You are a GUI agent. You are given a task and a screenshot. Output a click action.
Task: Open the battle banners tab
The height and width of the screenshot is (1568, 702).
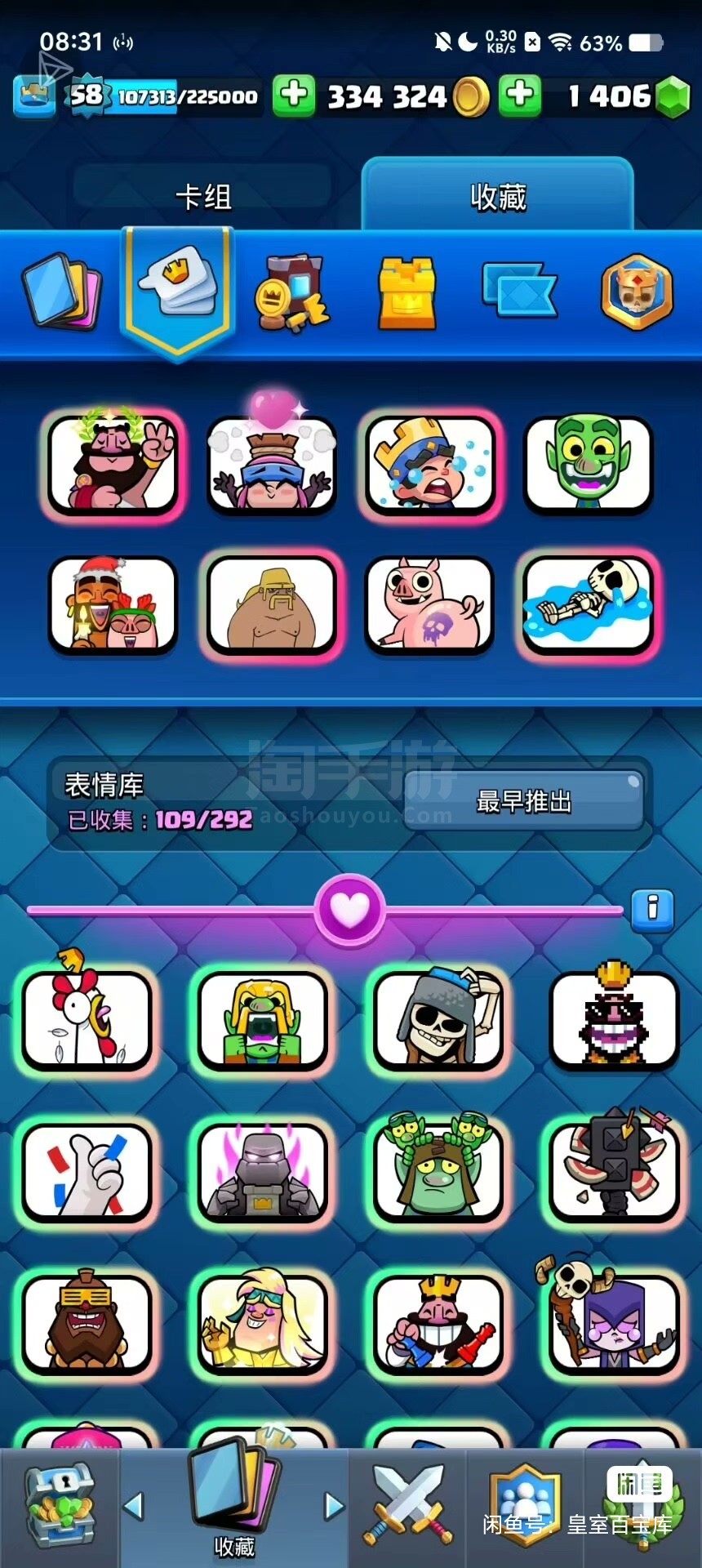519,292
